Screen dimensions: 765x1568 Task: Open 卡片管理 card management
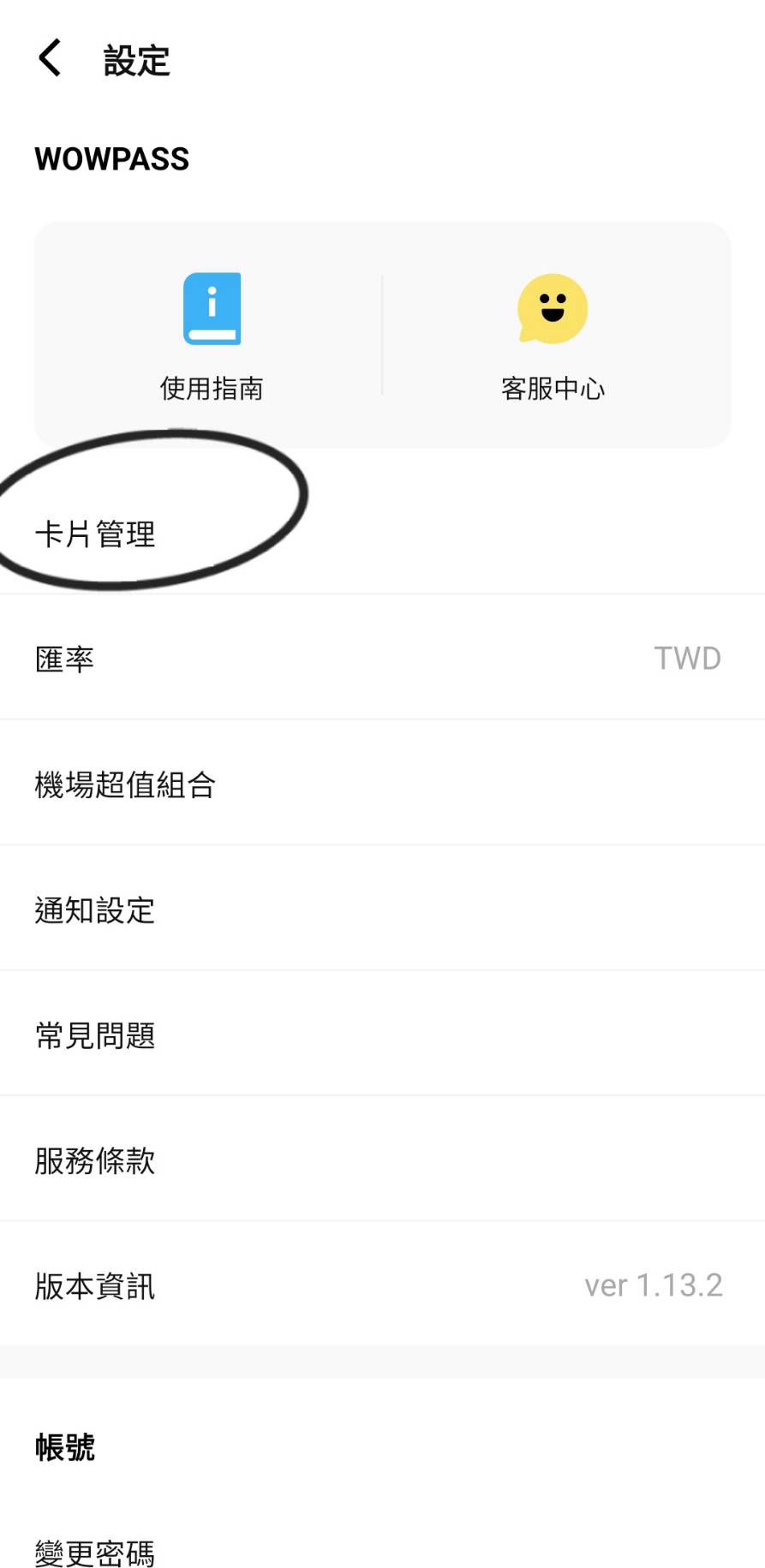96,534
